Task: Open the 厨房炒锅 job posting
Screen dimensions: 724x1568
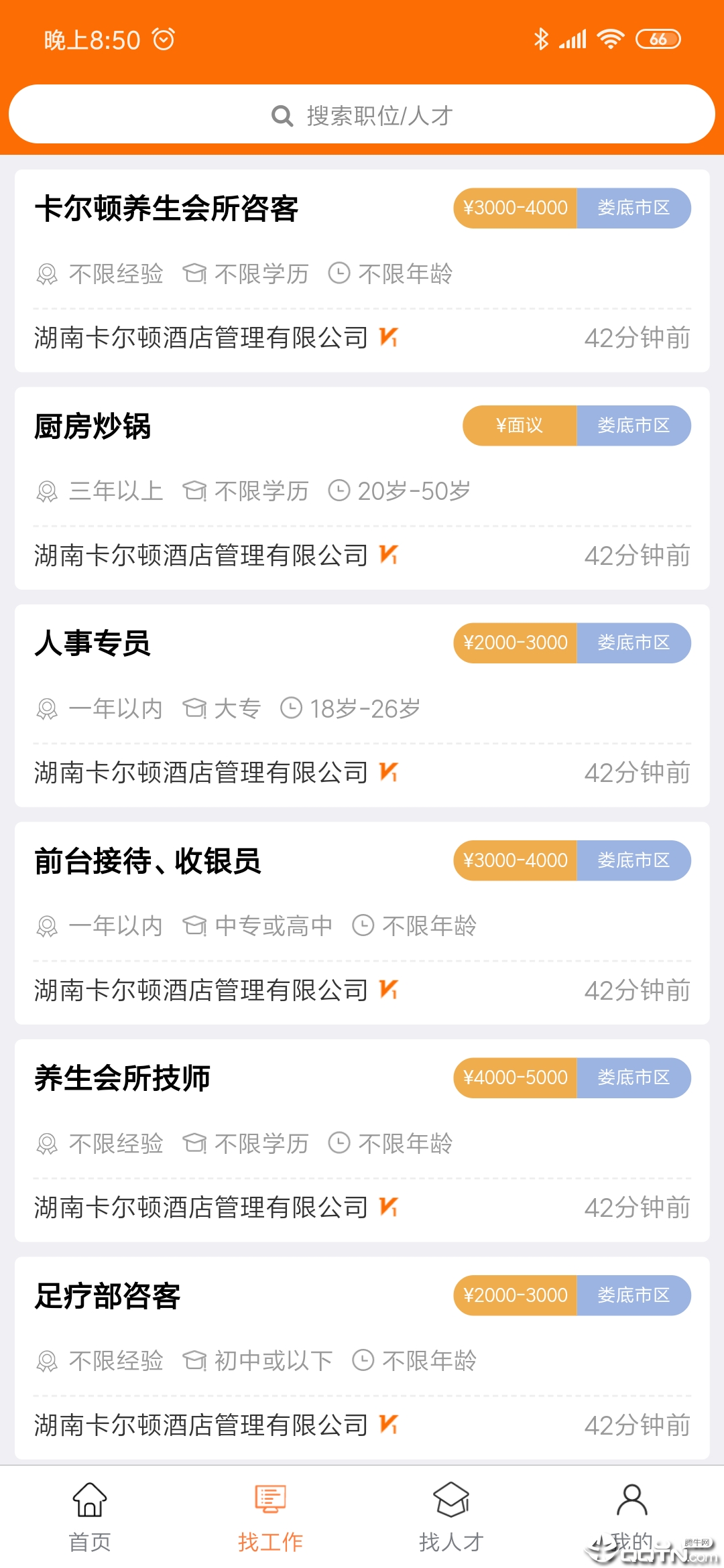Action: click(92, 426)
